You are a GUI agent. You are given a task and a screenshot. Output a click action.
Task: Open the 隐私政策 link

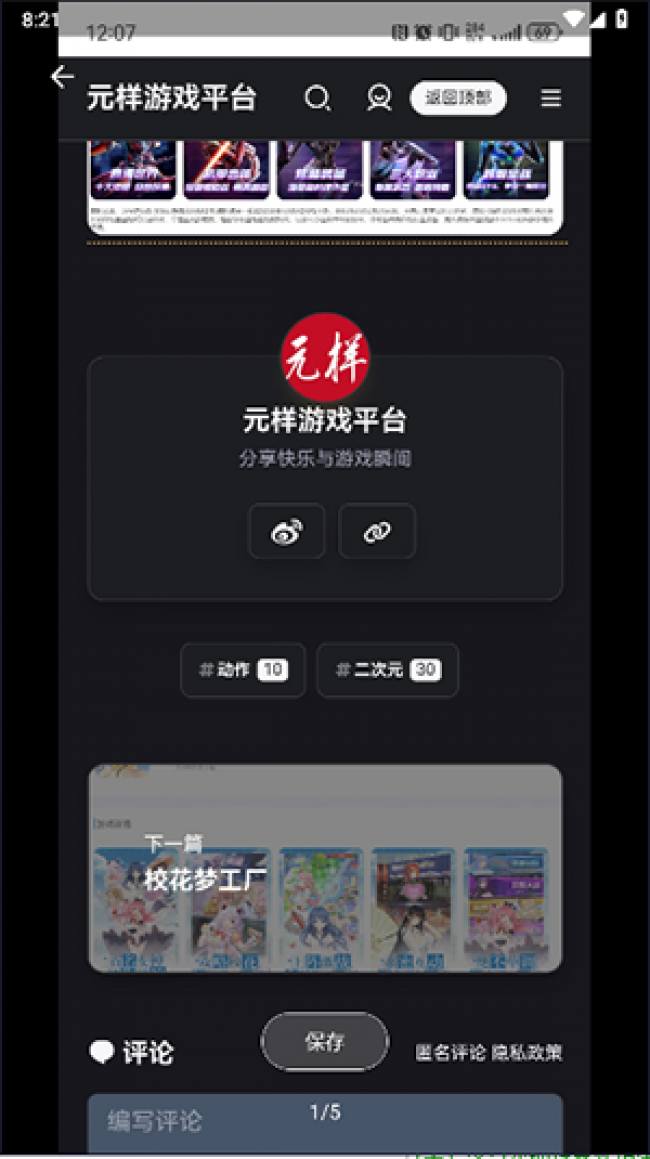(527, 1053)
